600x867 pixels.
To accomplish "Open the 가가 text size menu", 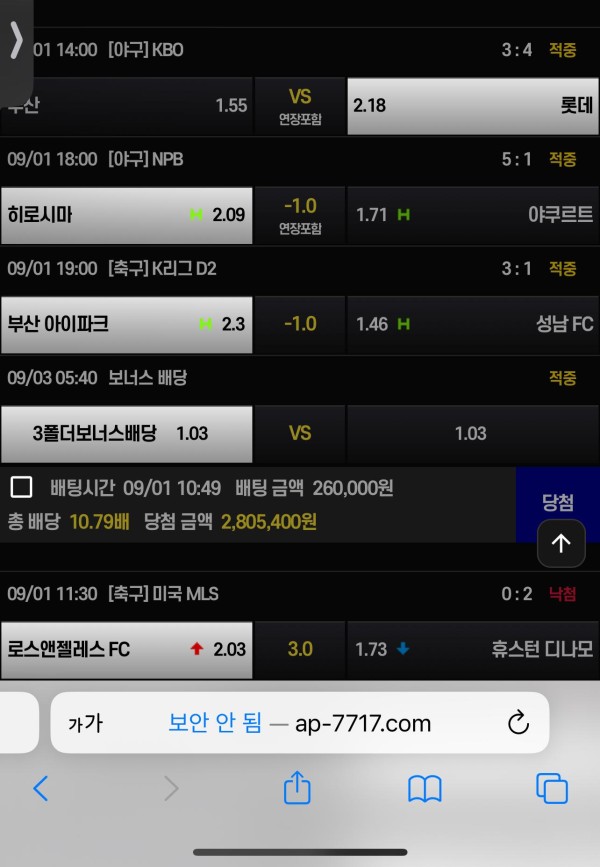I will (85, 724).
